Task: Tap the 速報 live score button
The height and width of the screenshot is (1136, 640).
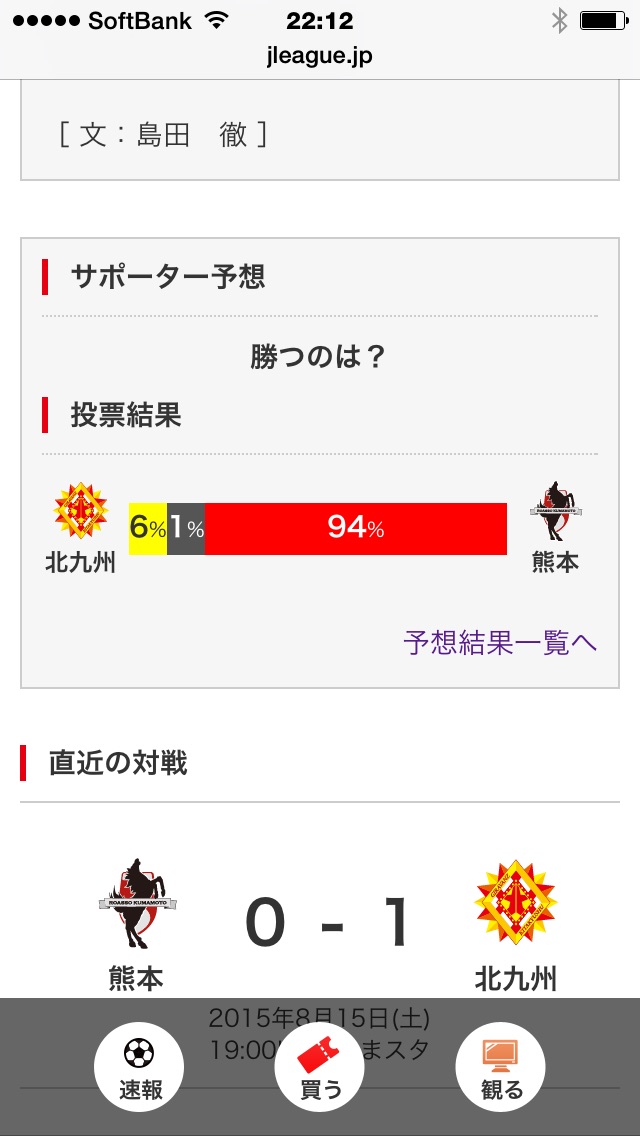Action: click(139, 1068)
